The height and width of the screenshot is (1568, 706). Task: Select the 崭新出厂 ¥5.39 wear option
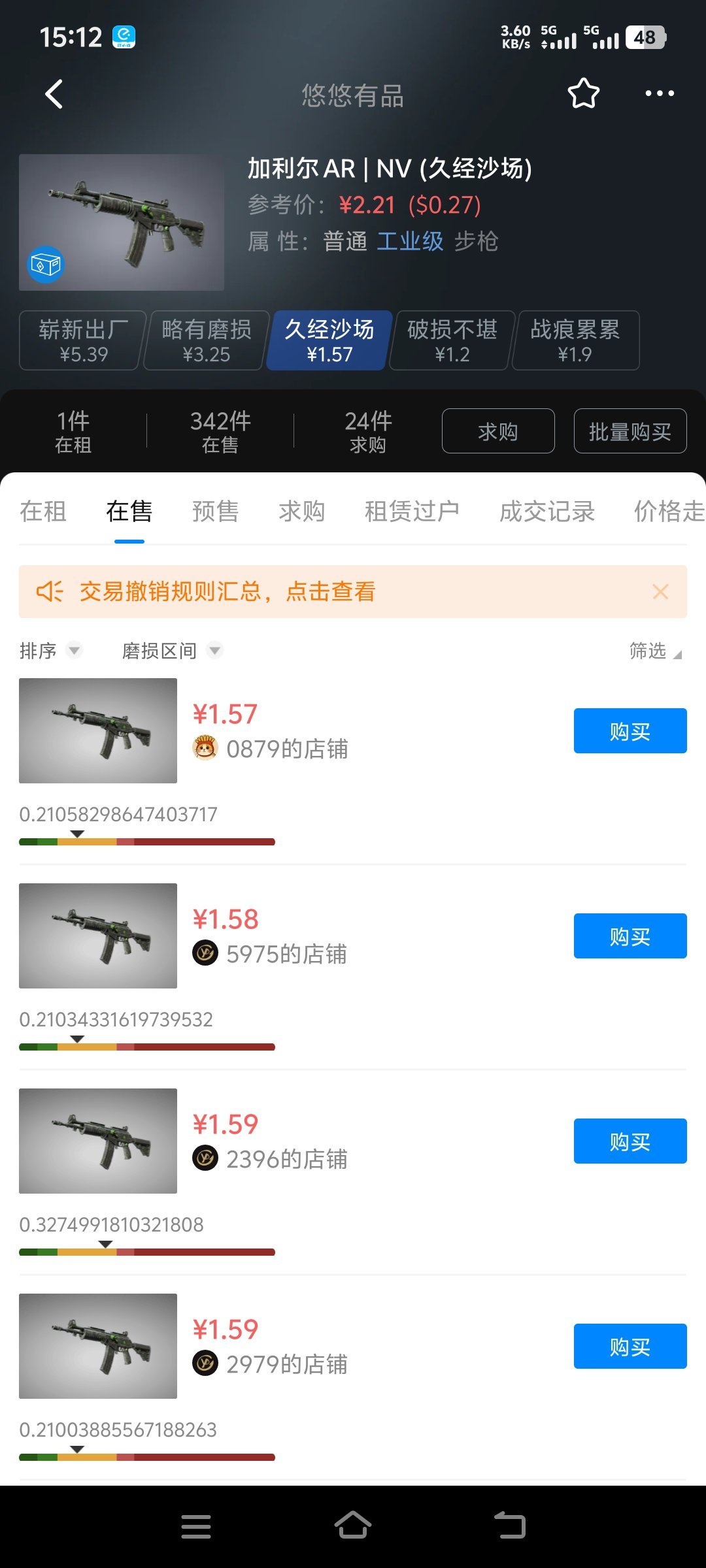[83, 340]
